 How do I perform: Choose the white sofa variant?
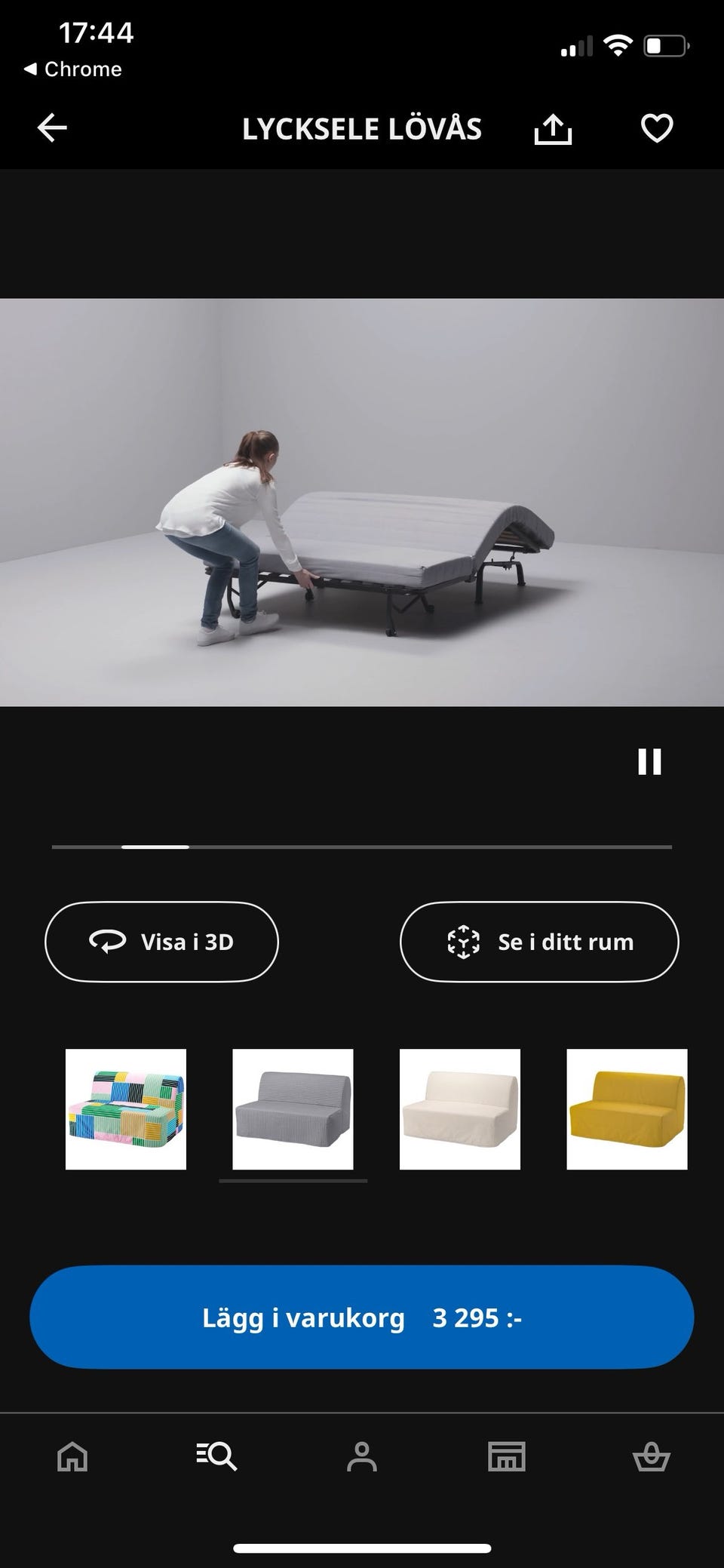460,1109
